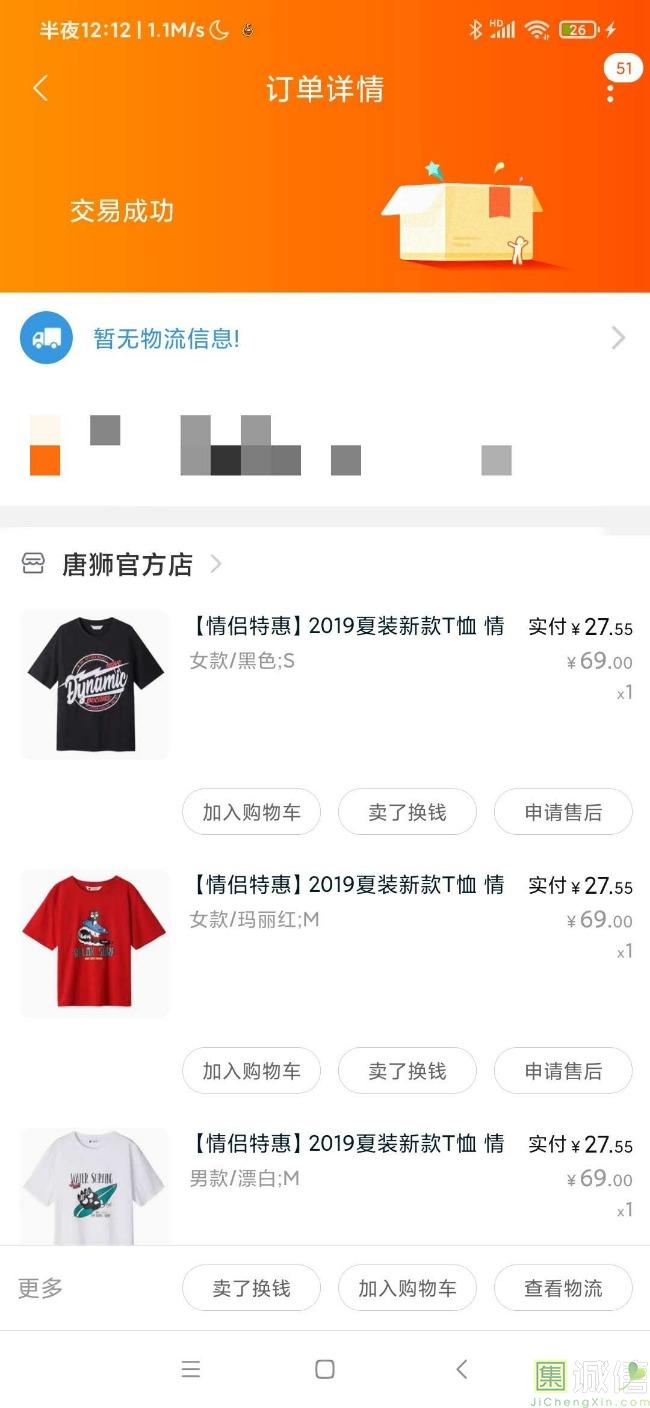
Task: Open the three-dot overflow menu
Action: coord(610,93)
